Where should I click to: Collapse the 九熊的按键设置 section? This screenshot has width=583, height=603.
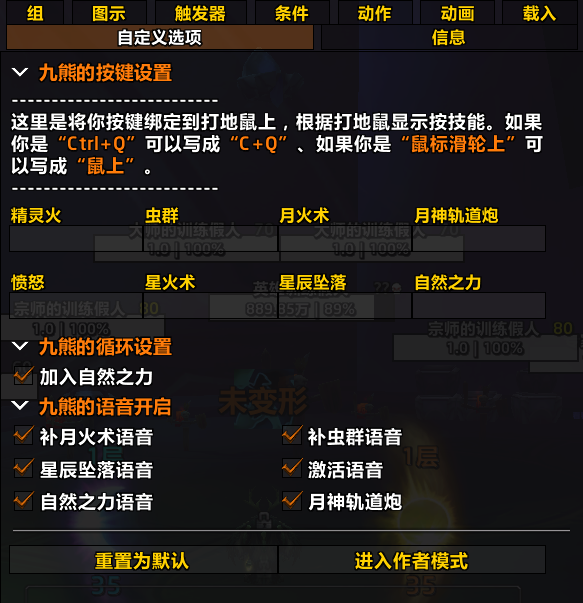(20, 72)
